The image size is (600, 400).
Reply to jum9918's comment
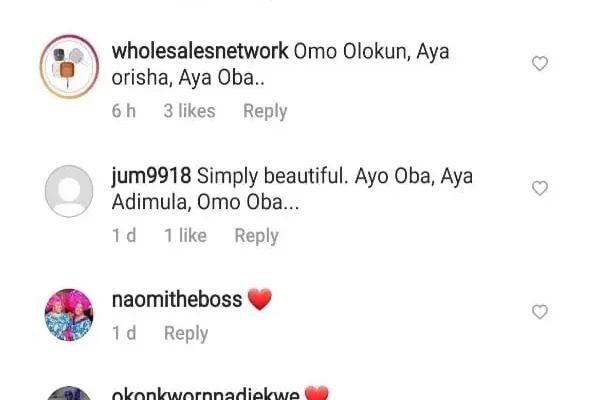tap(256, 235)
